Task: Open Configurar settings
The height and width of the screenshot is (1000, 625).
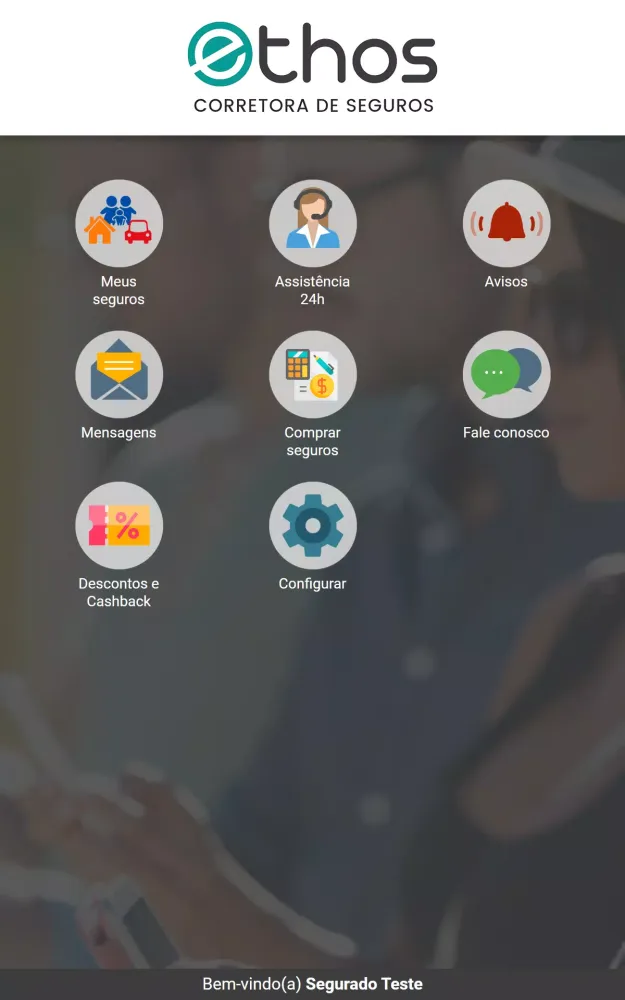Action: (x=312, y=526)
